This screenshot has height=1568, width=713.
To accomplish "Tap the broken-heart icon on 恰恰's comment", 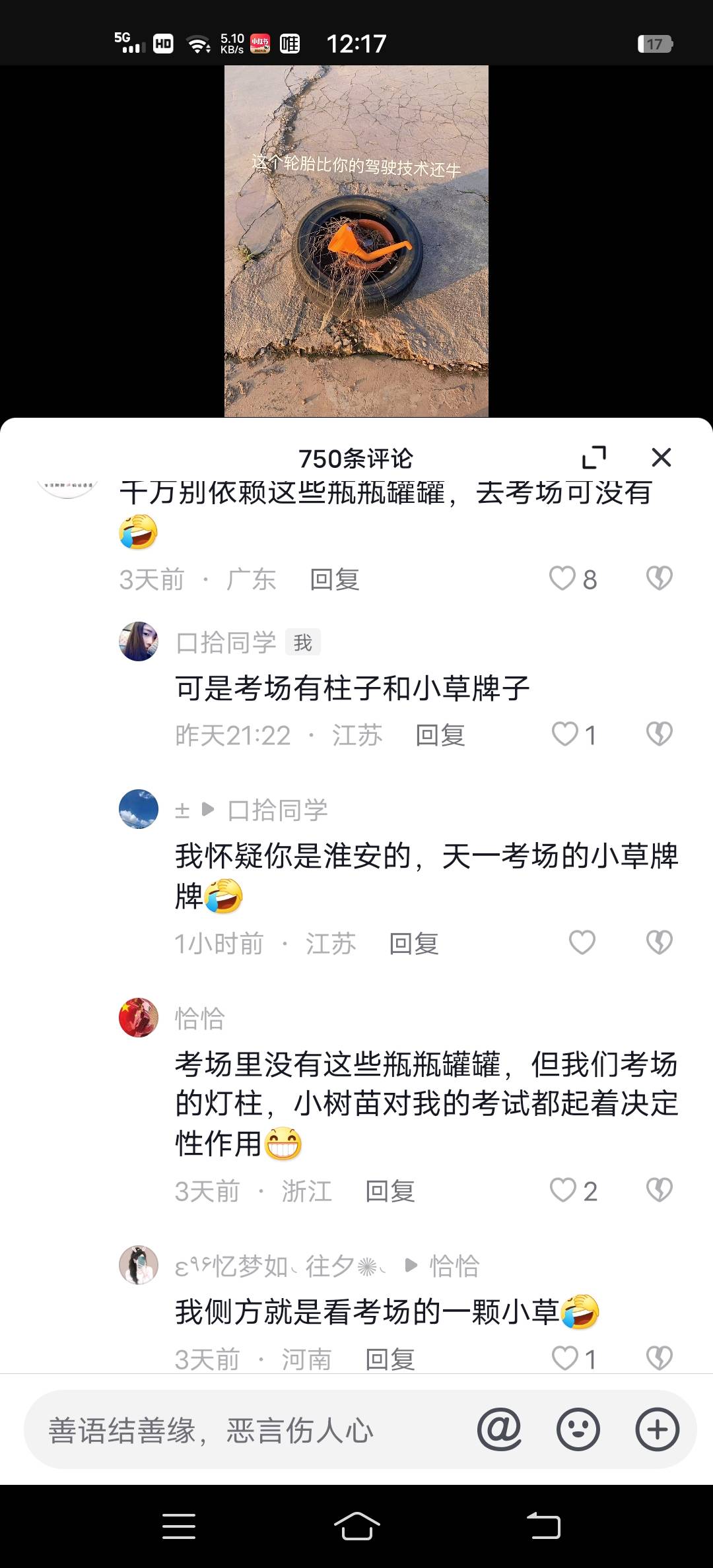I will [658, 1190].
